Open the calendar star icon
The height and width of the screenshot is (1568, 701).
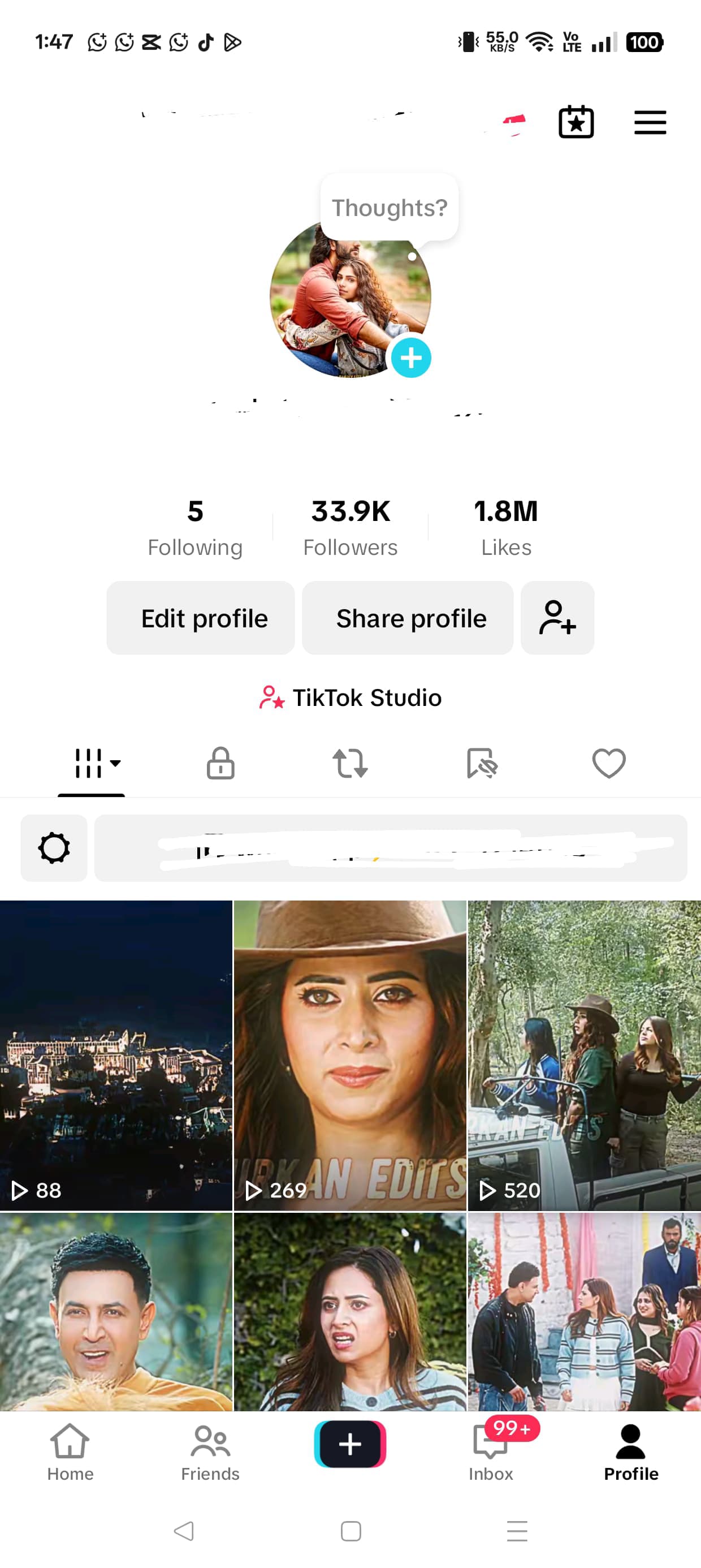pos(575,122)
